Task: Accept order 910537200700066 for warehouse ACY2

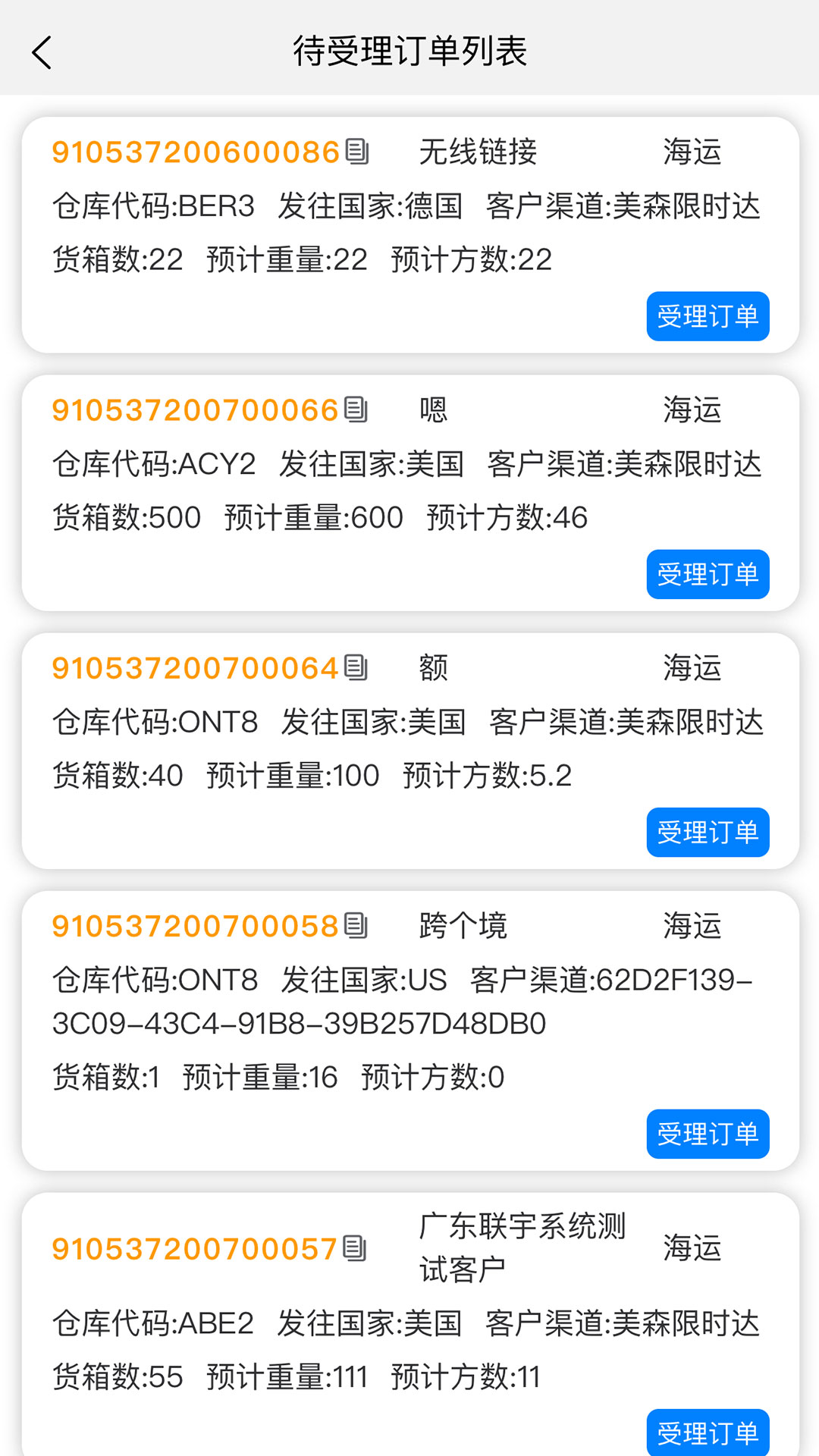Action: tap(708, 574)
